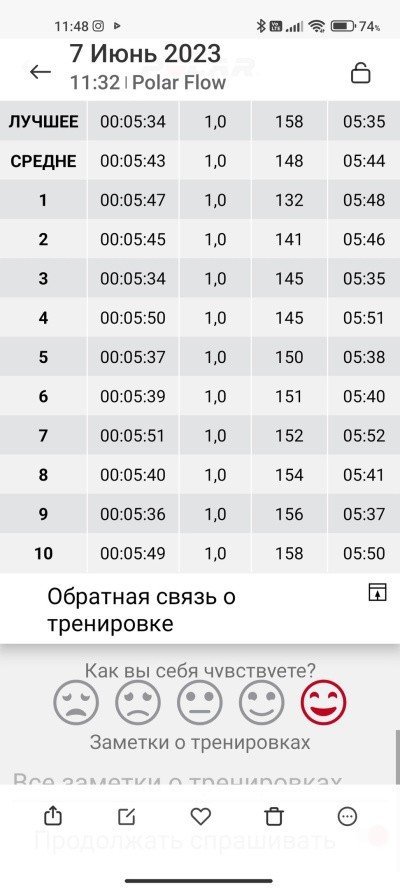Open the more options circle menu
This screenshot has width=400, height=889.
coord(347,816)
